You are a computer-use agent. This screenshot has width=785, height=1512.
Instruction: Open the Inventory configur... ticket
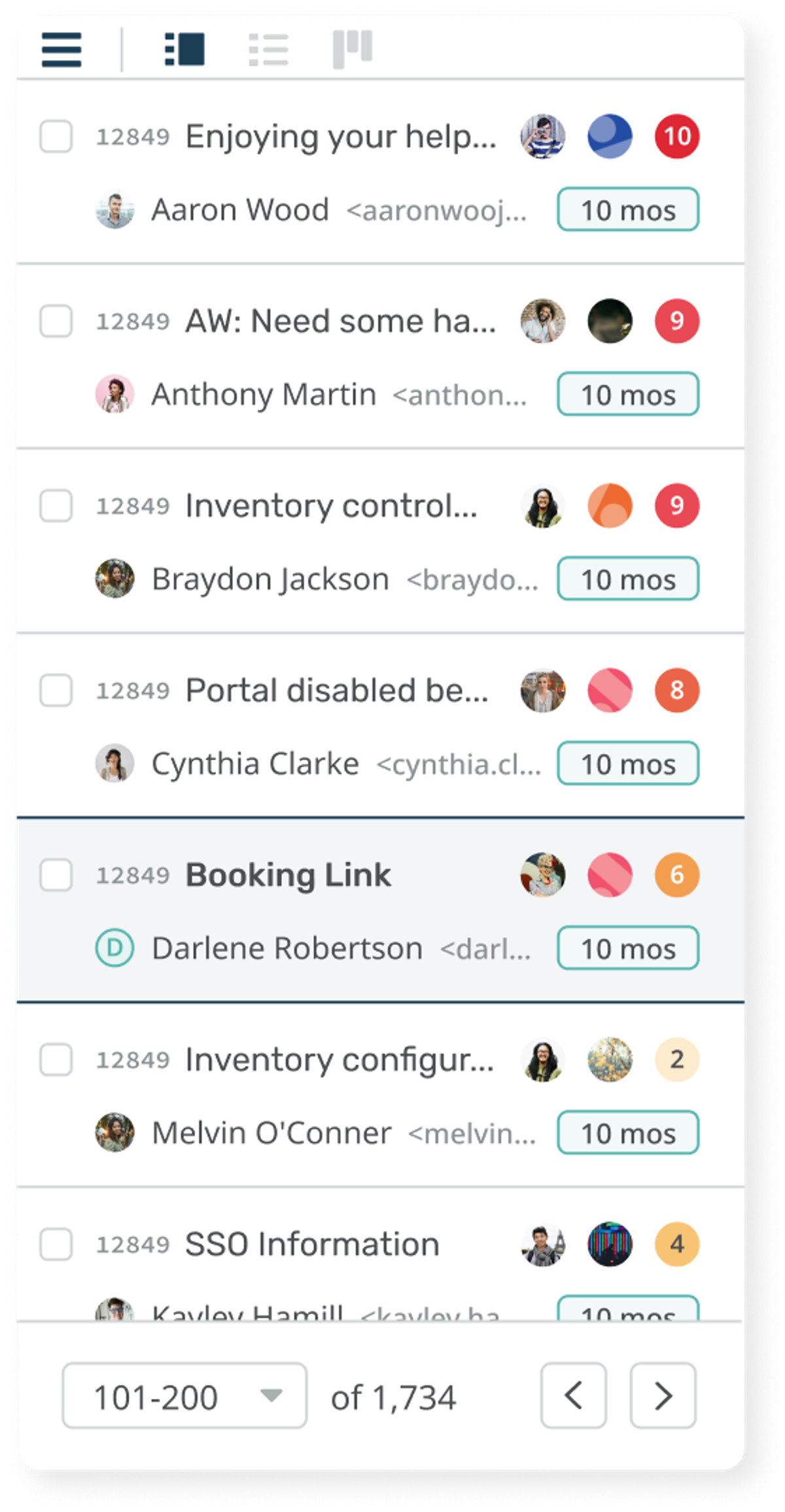click(x=339, y=1059)
